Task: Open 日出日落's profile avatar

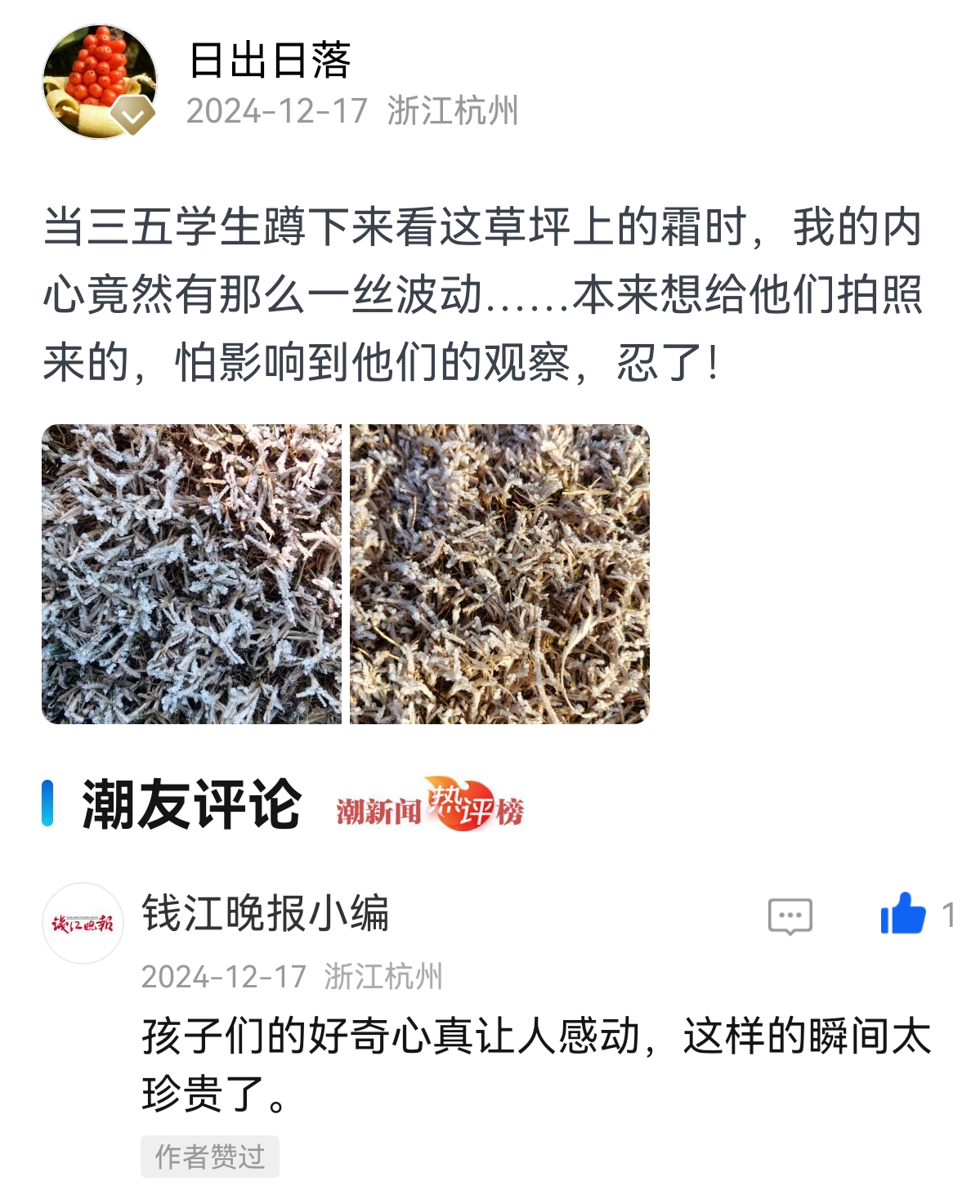Action: pos(99,82)
